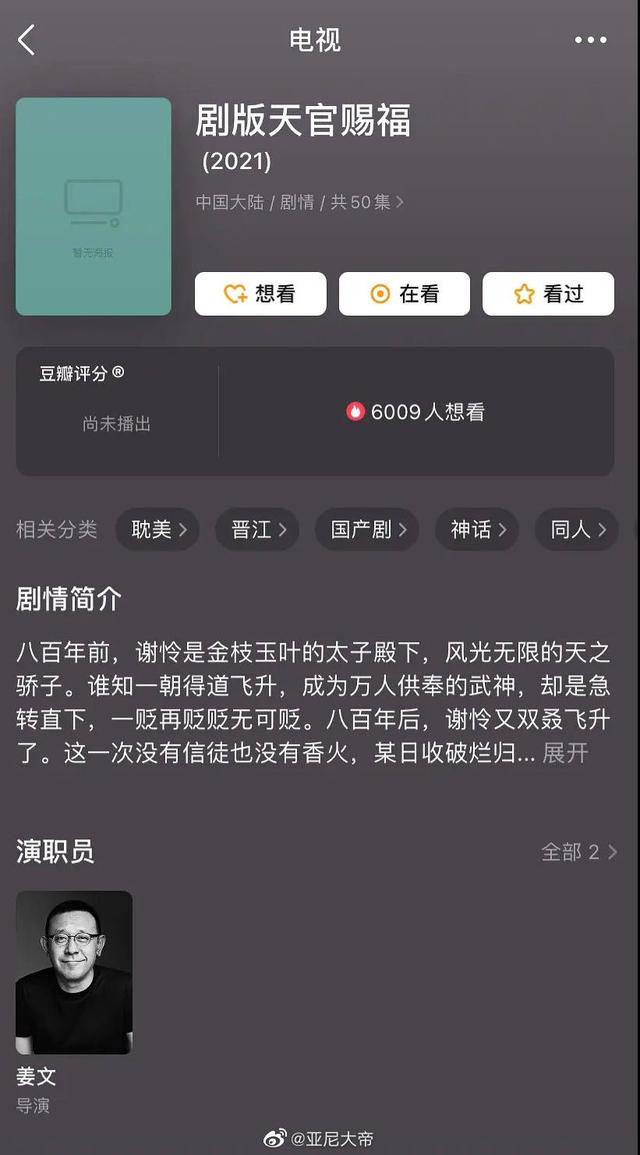Open the three-dot overflow menu

591,40
